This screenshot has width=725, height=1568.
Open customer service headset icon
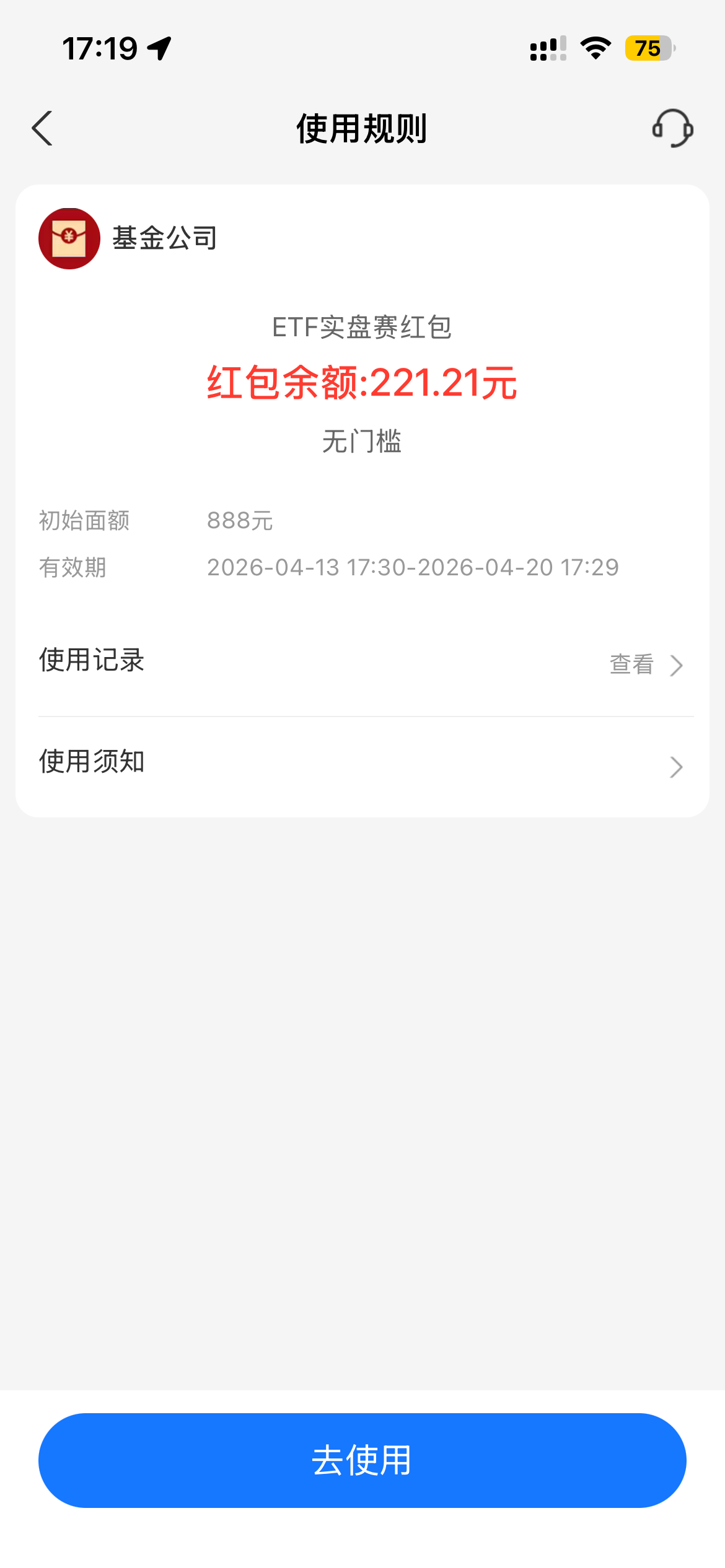pos(672,128)
